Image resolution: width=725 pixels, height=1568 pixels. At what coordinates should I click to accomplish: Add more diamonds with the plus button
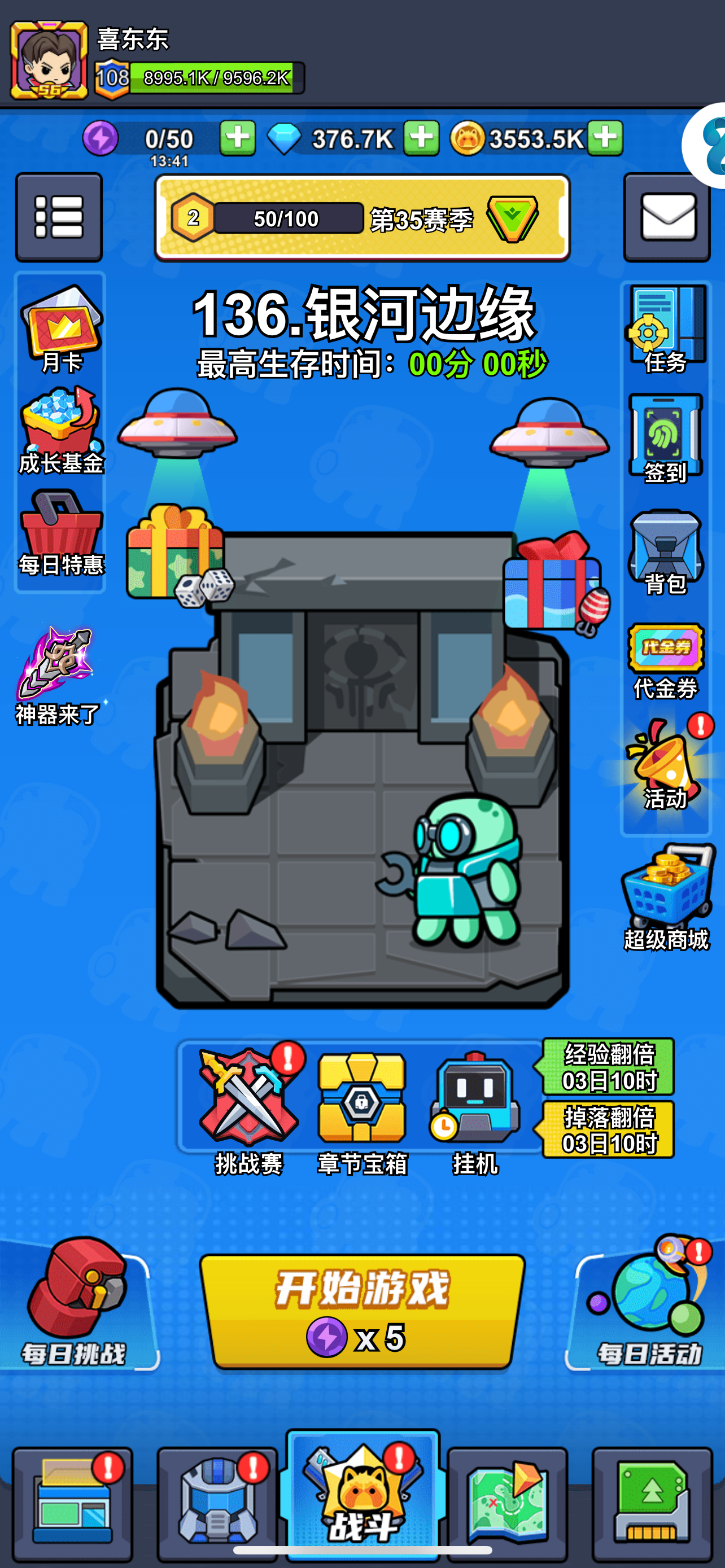click(421, 138)
